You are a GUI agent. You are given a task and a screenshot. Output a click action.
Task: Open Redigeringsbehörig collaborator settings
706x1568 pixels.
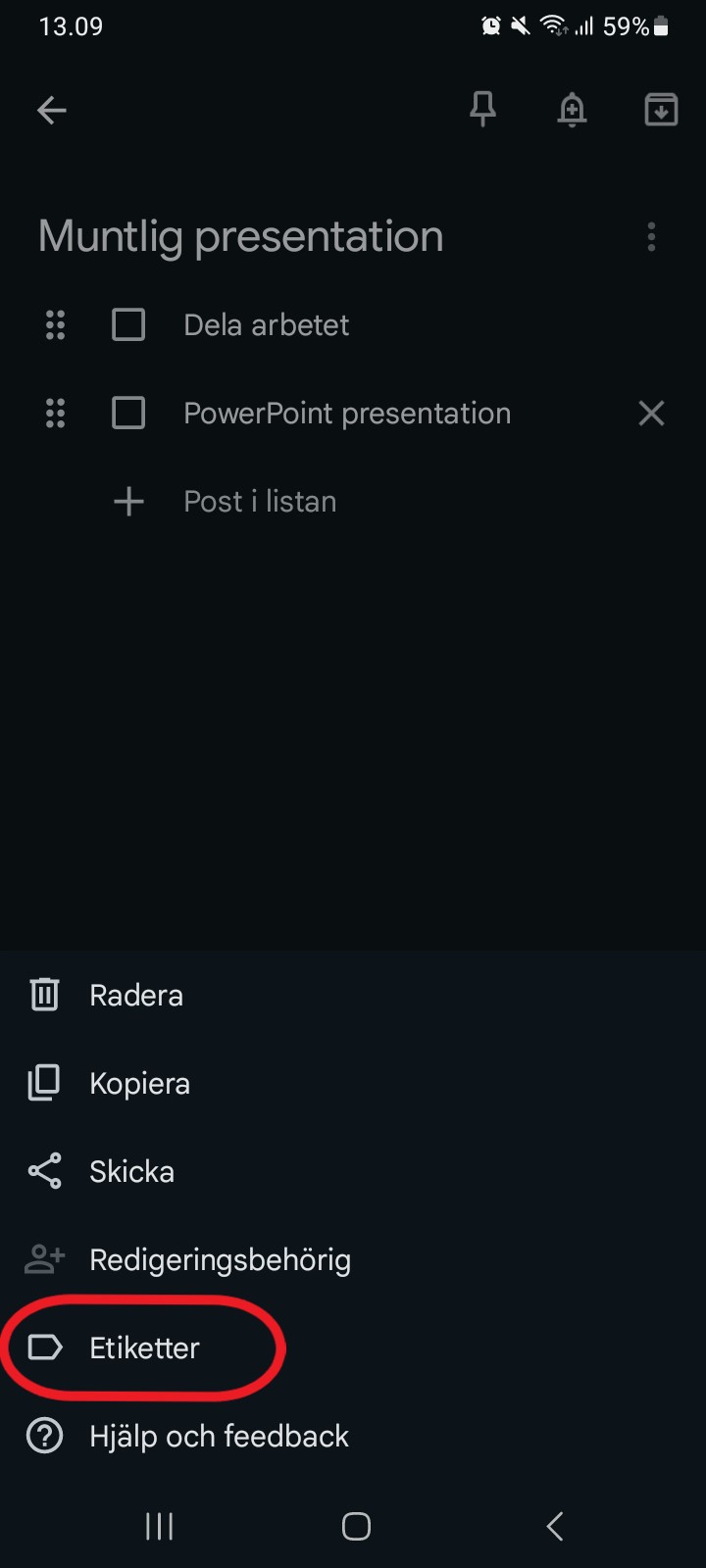pos(353,1260)
